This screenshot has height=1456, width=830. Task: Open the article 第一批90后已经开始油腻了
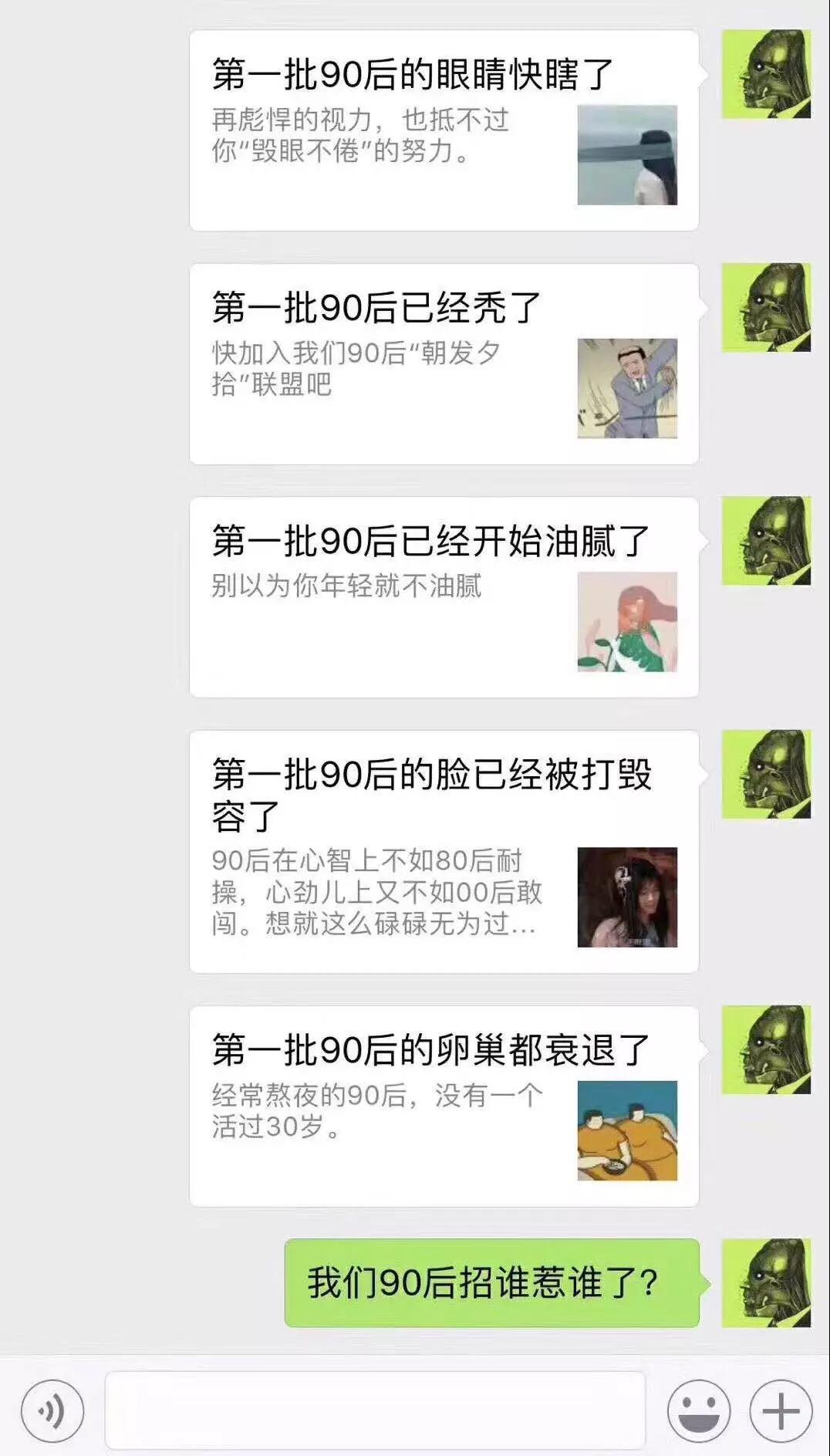pyautogui.click(x=444, y=596)
